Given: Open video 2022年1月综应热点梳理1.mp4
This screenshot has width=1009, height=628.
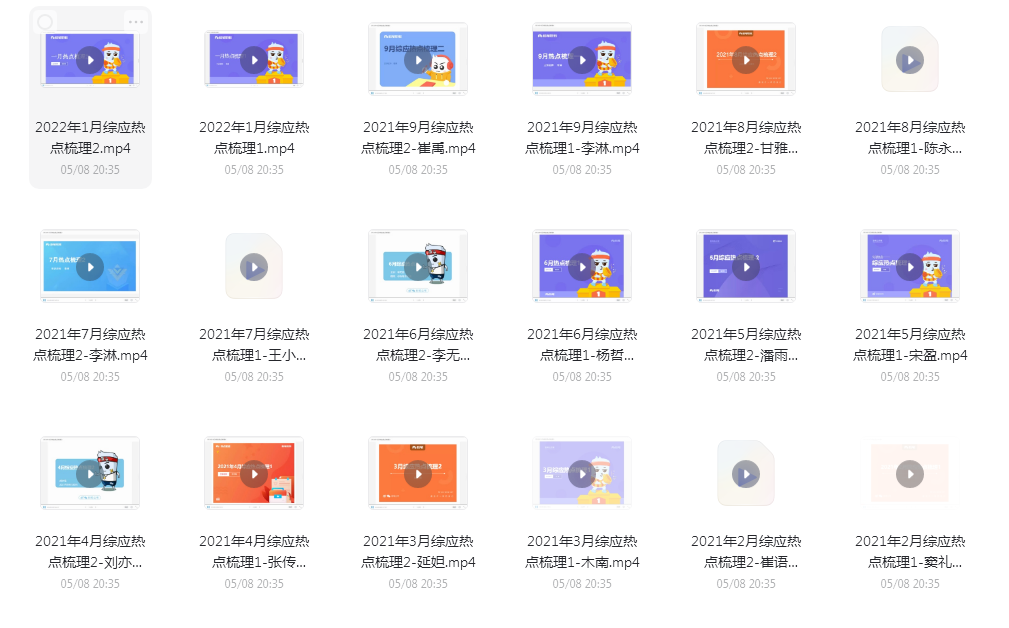Looking at the screenshot, I should pos(254,60).
